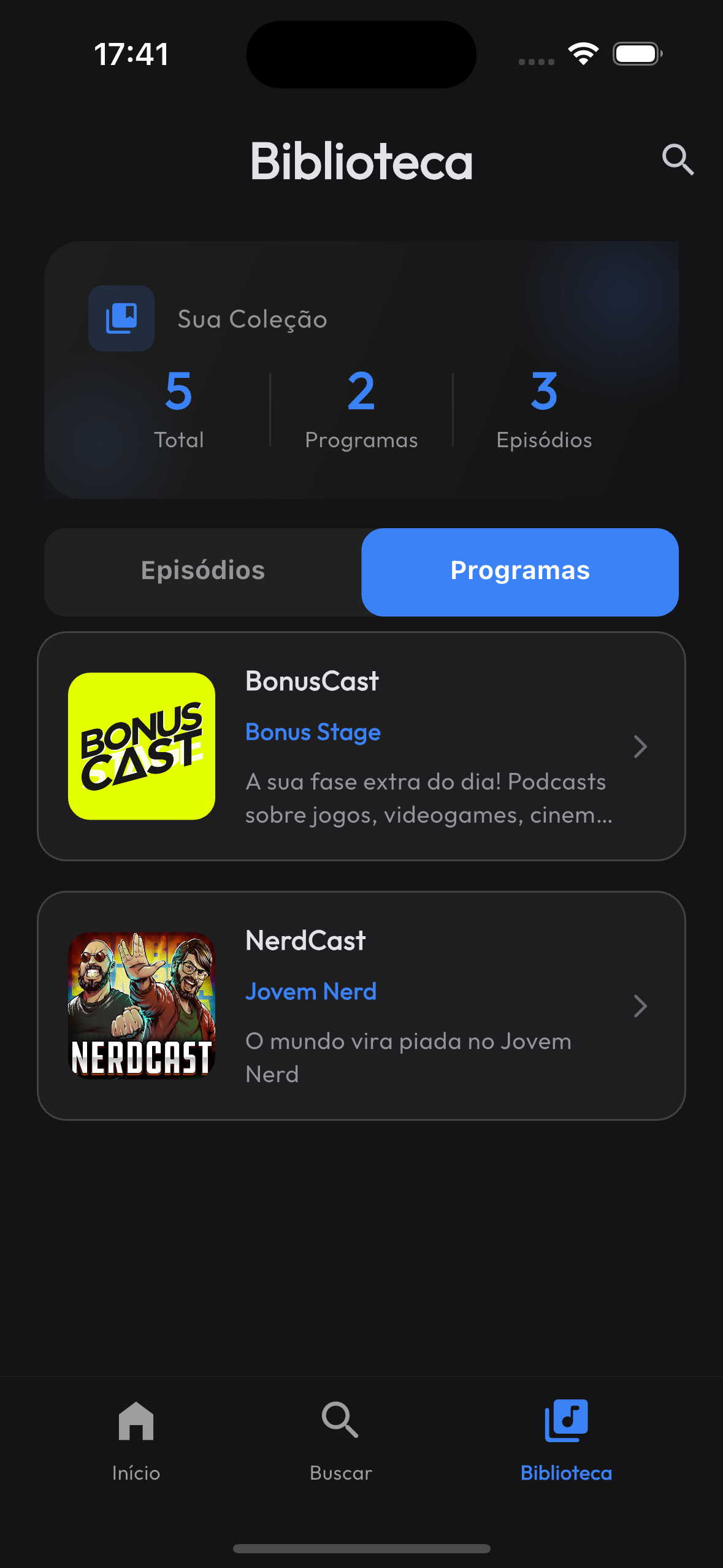Tap the Wi-Fi status icon
Screen dimensions: 723x1568
tap(583, 54)
